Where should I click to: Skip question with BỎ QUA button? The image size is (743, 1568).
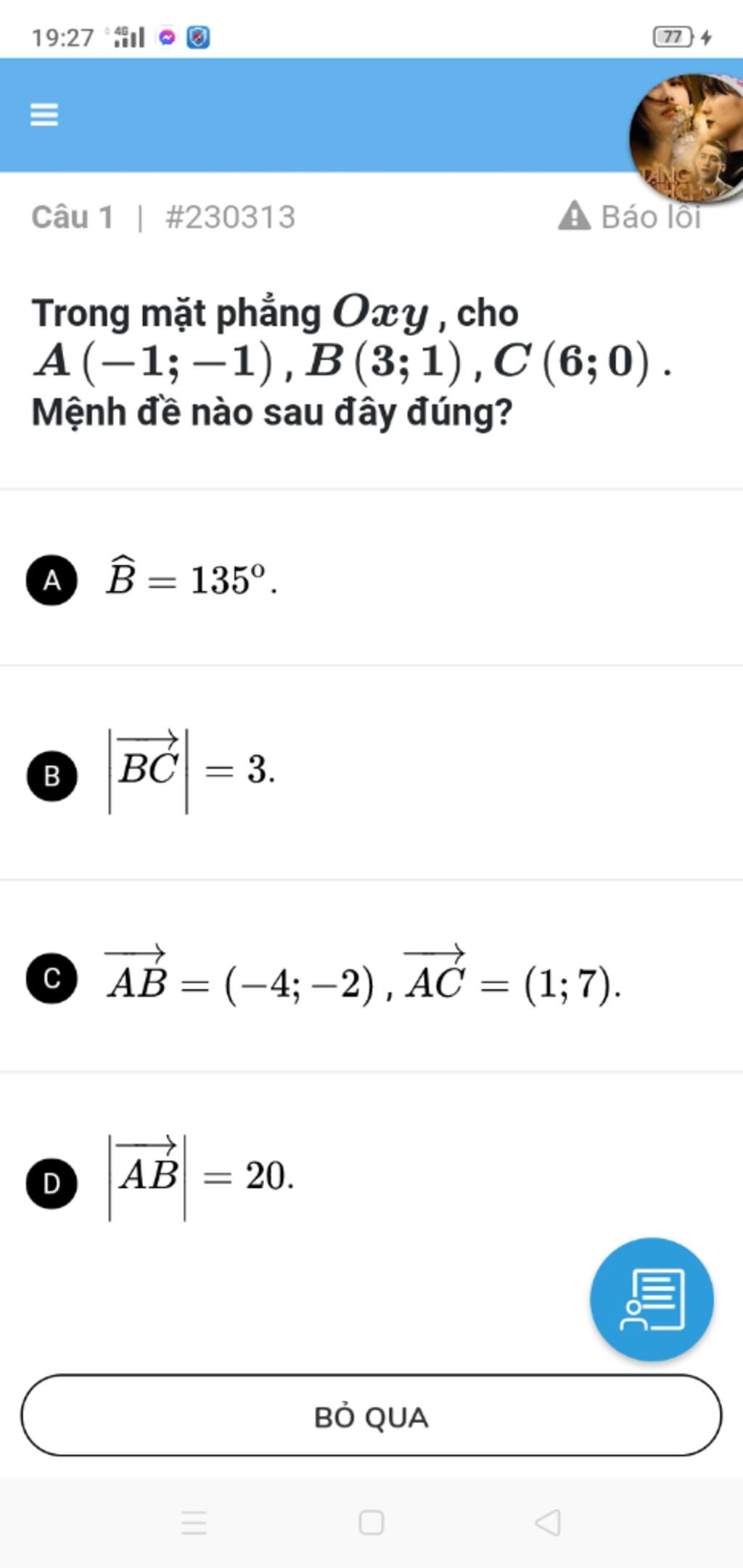[371, 1417]
